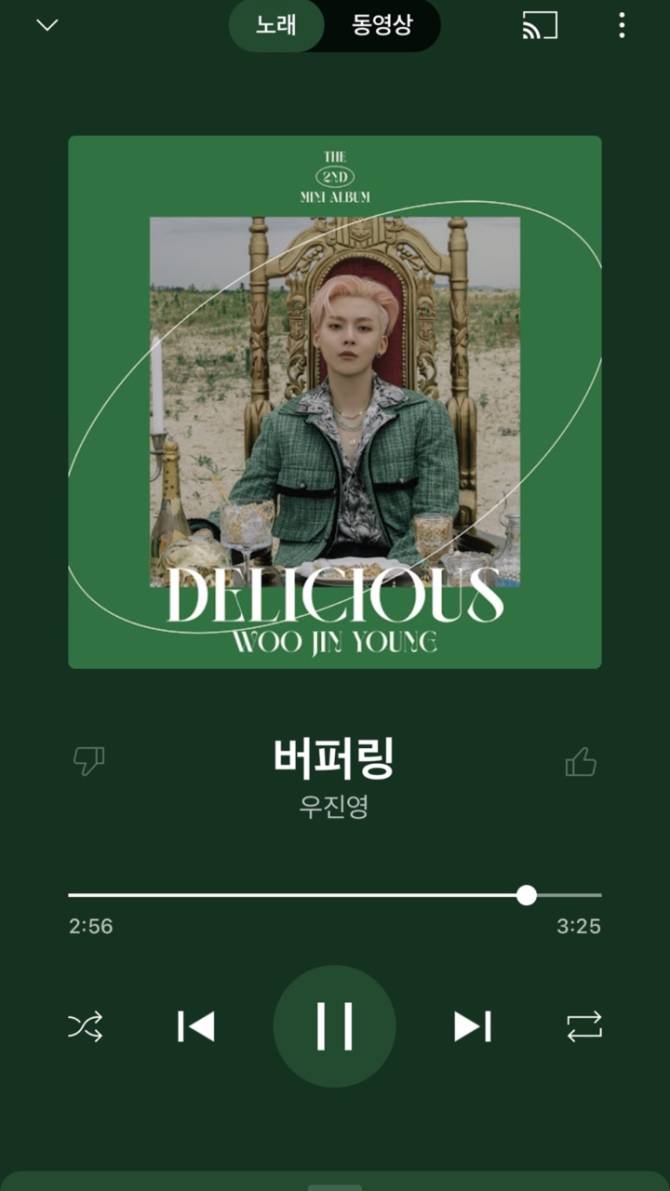670x1191 pixels.
Task: Collapse the player with the down chevron
Action: 47,25
